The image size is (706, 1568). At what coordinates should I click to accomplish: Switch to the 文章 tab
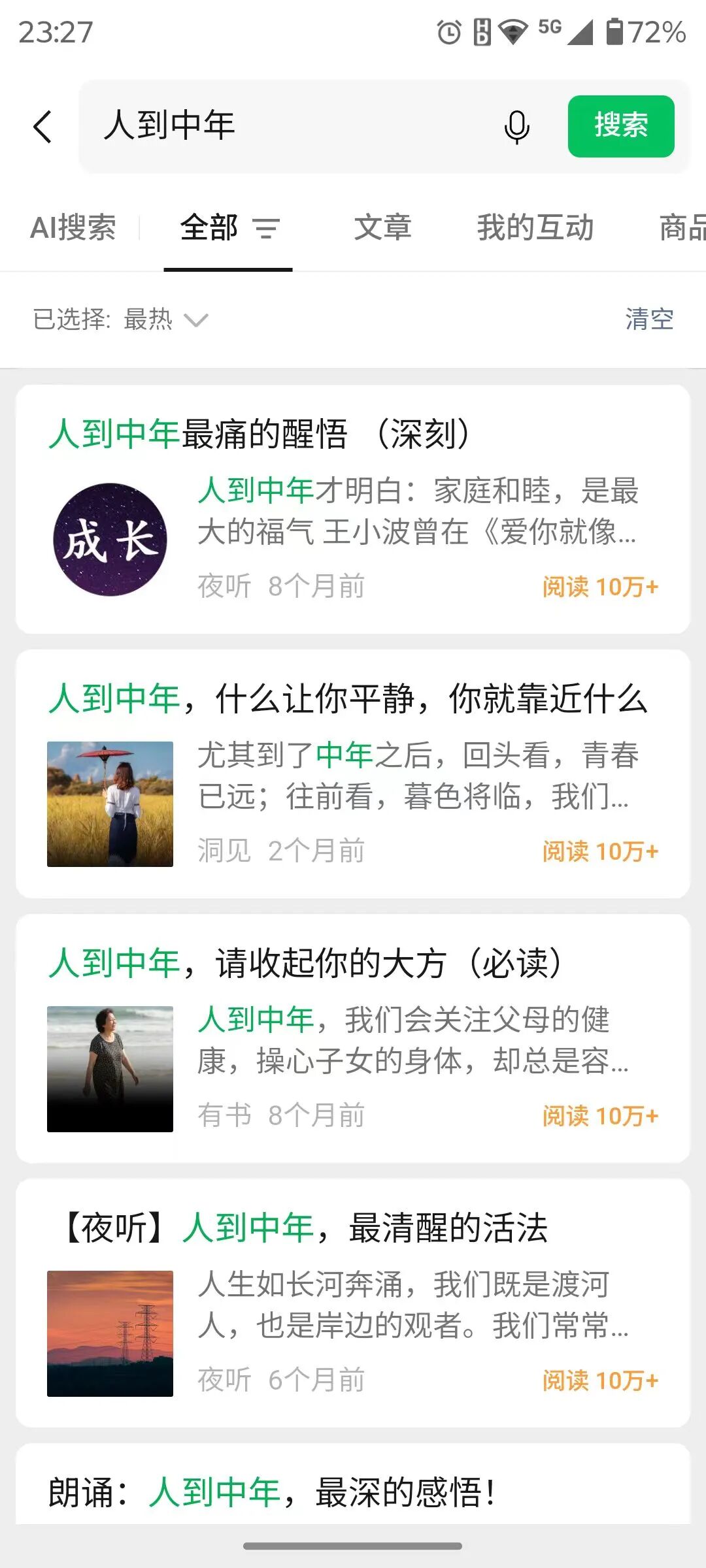(x=383, y=228)
